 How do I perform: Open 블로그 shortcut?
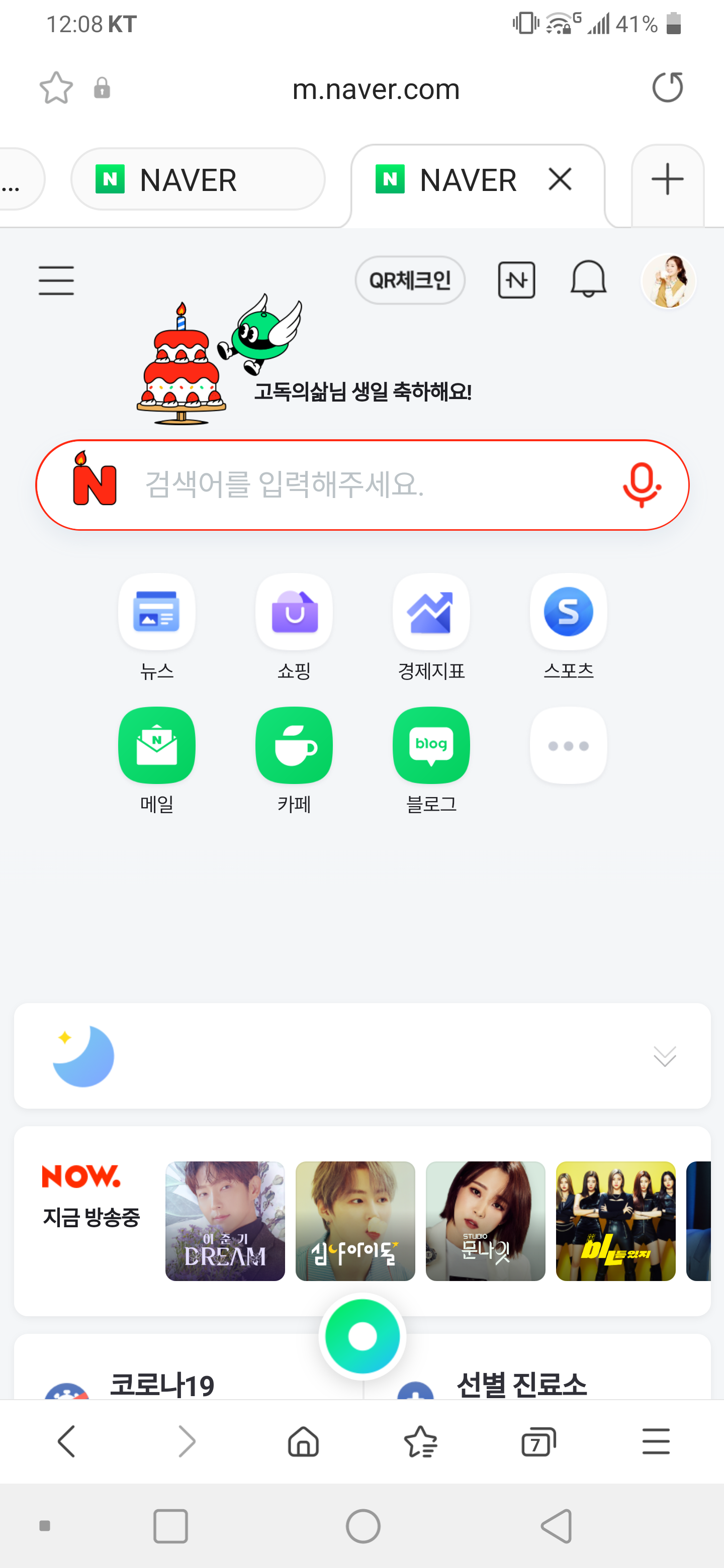431,746
